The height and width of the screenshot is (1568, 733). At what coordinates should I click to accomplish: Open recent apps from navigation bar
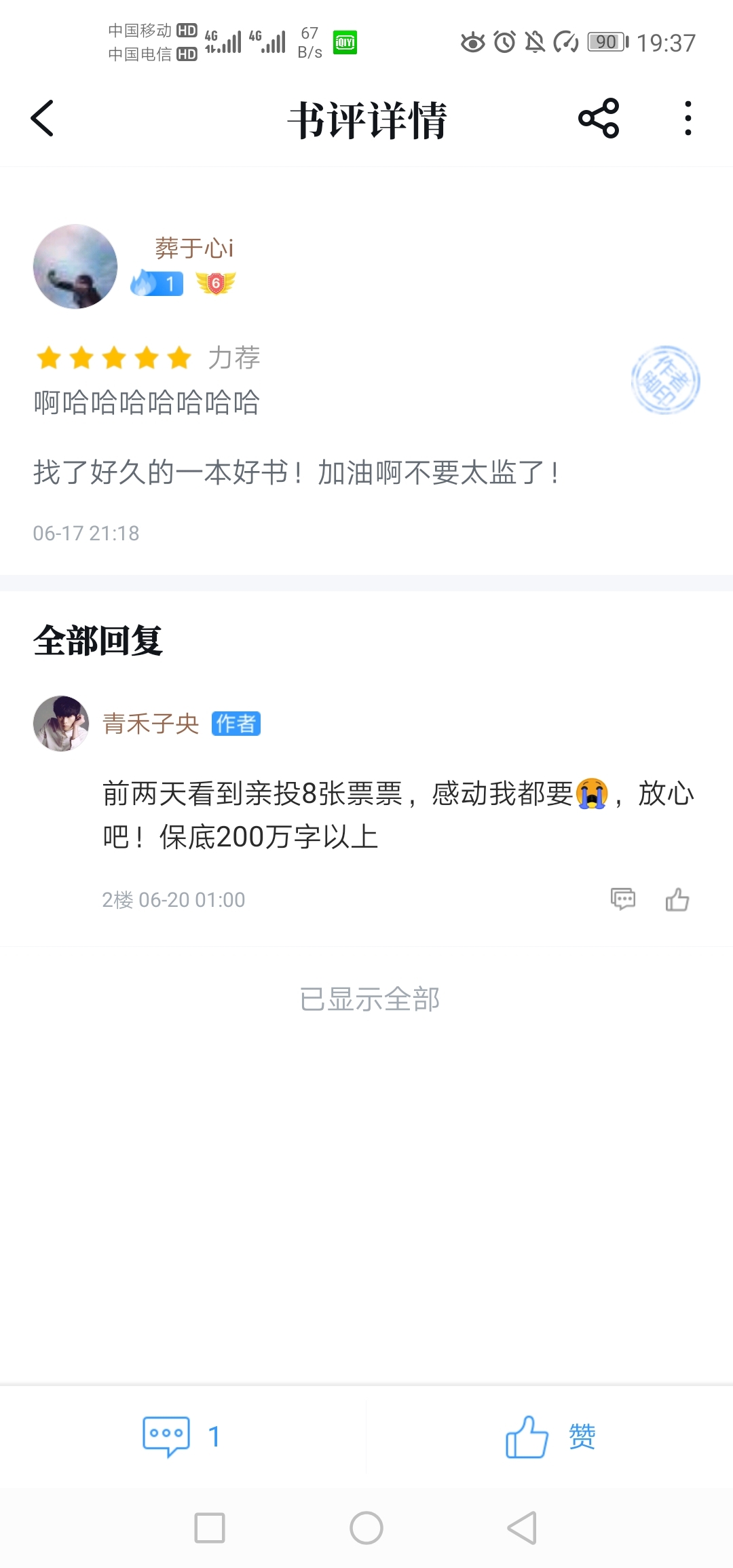(x=210, y=1528)
